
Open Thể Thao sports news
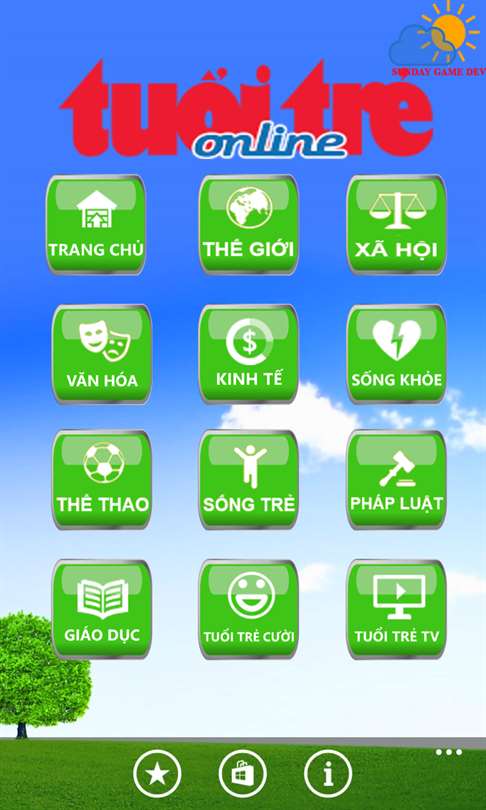(102, 480)
